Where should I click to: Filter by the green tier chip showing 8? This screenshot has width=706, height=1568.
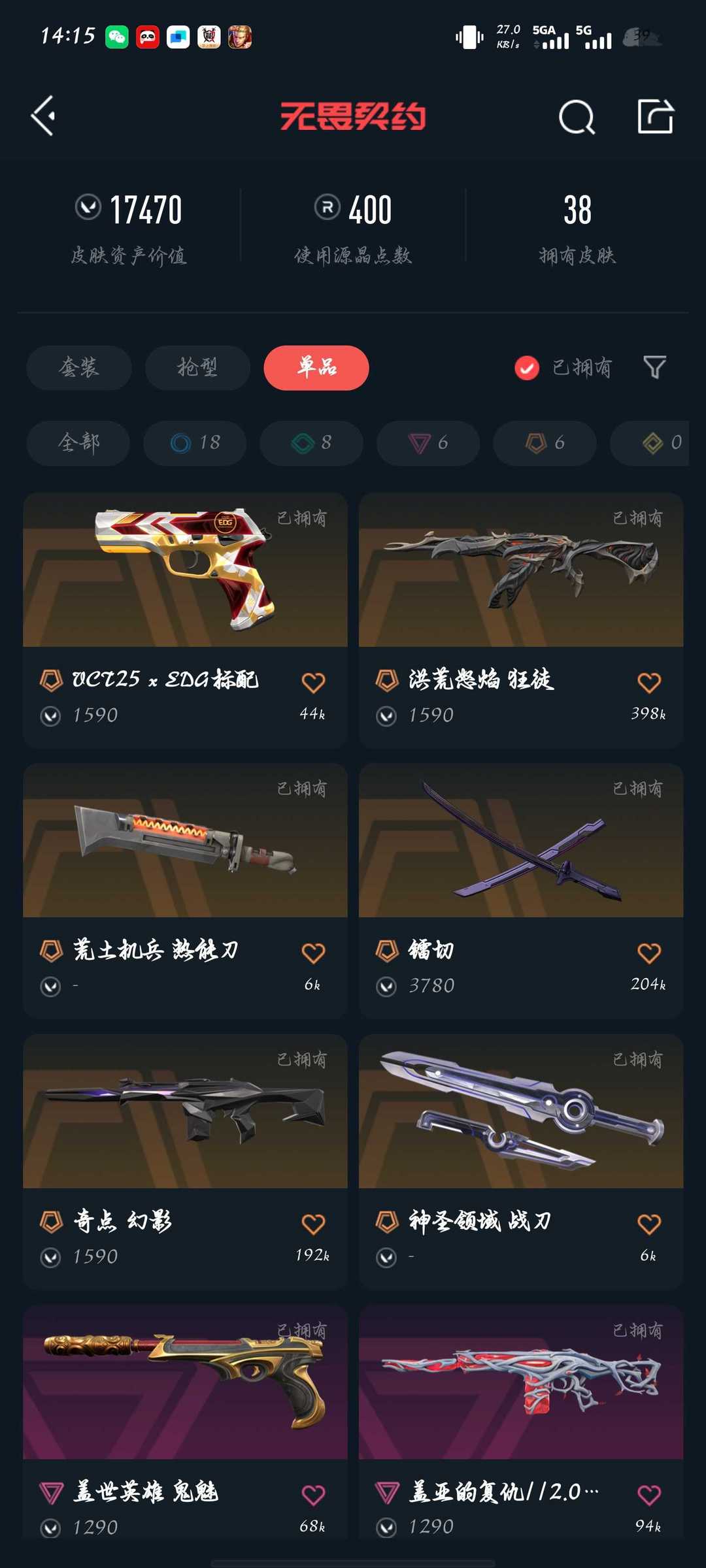(x=311, y=443)
